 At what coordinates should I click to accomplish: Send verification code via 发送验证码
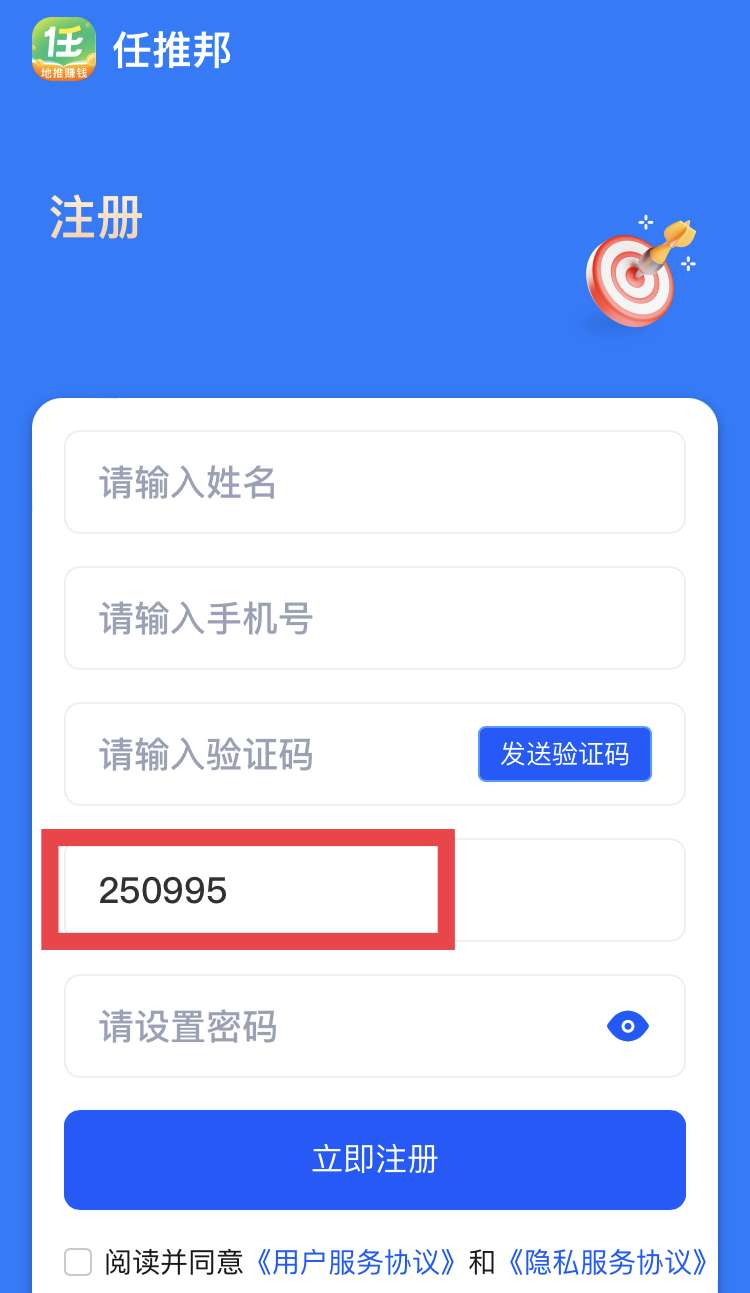tap(564, 754)
